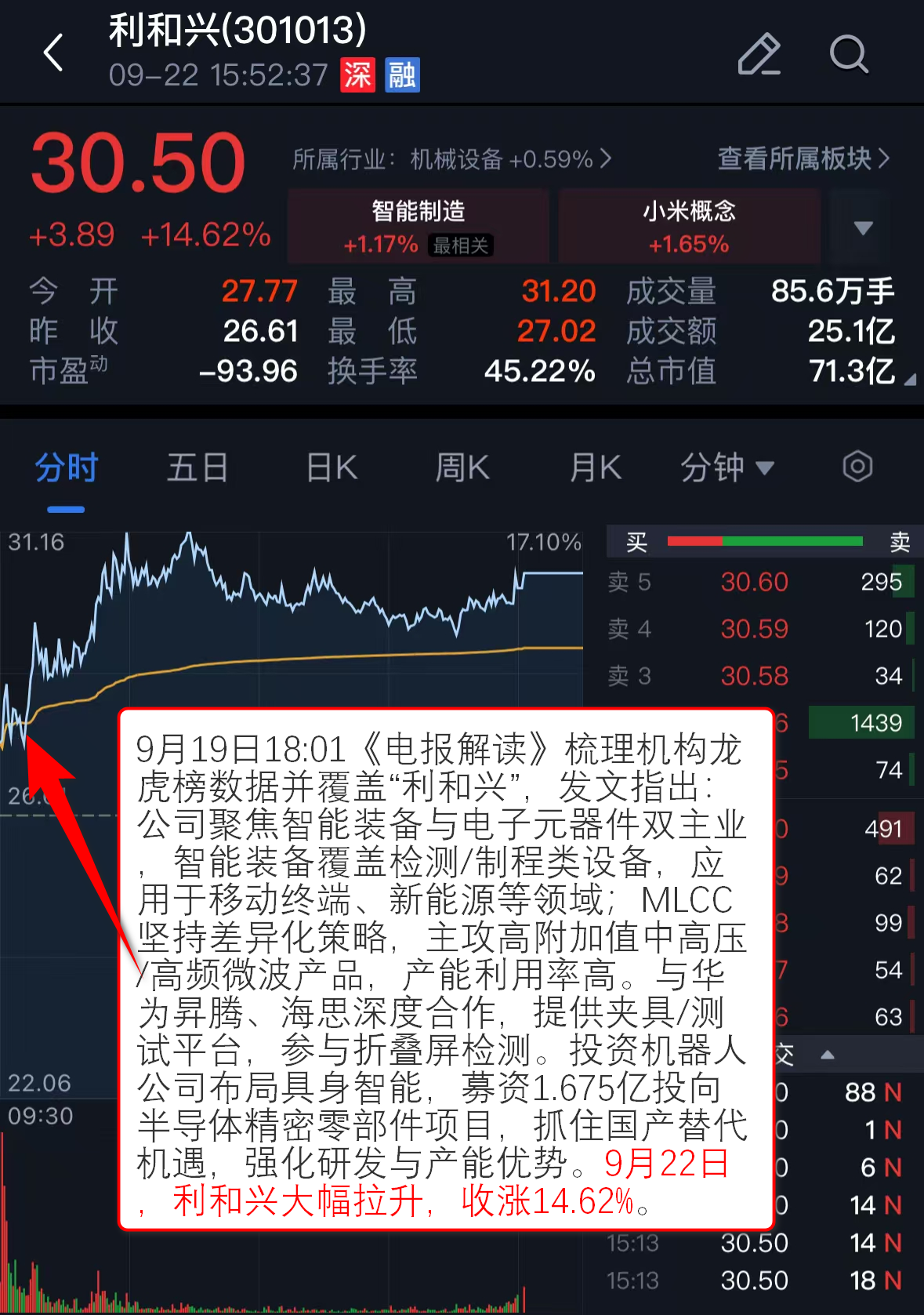Expand more concept sectors dropdown arrow

[x=863, y=227]
